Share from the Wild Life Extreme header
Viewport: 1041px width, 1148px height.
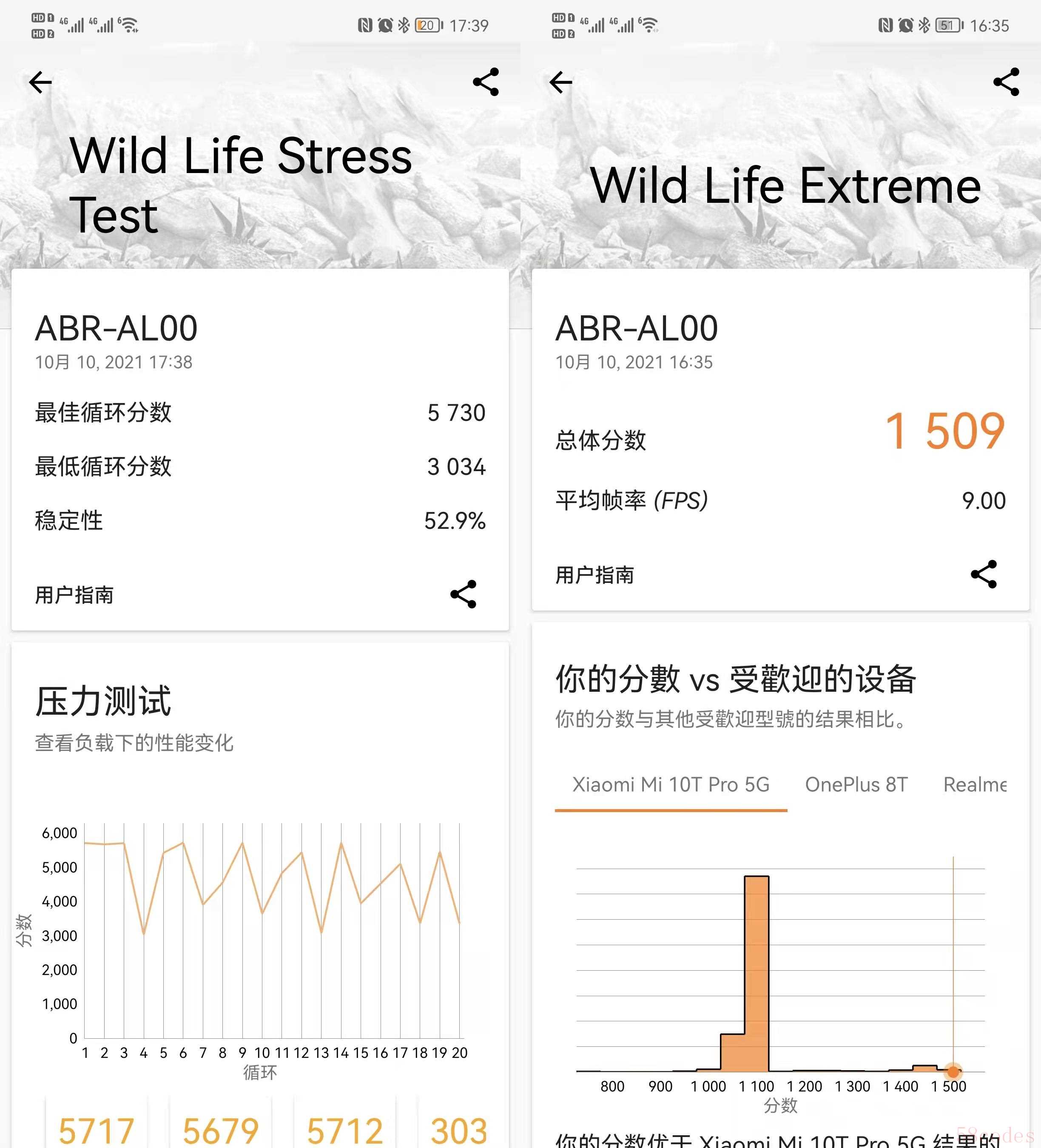click(x=1006, y=82)
